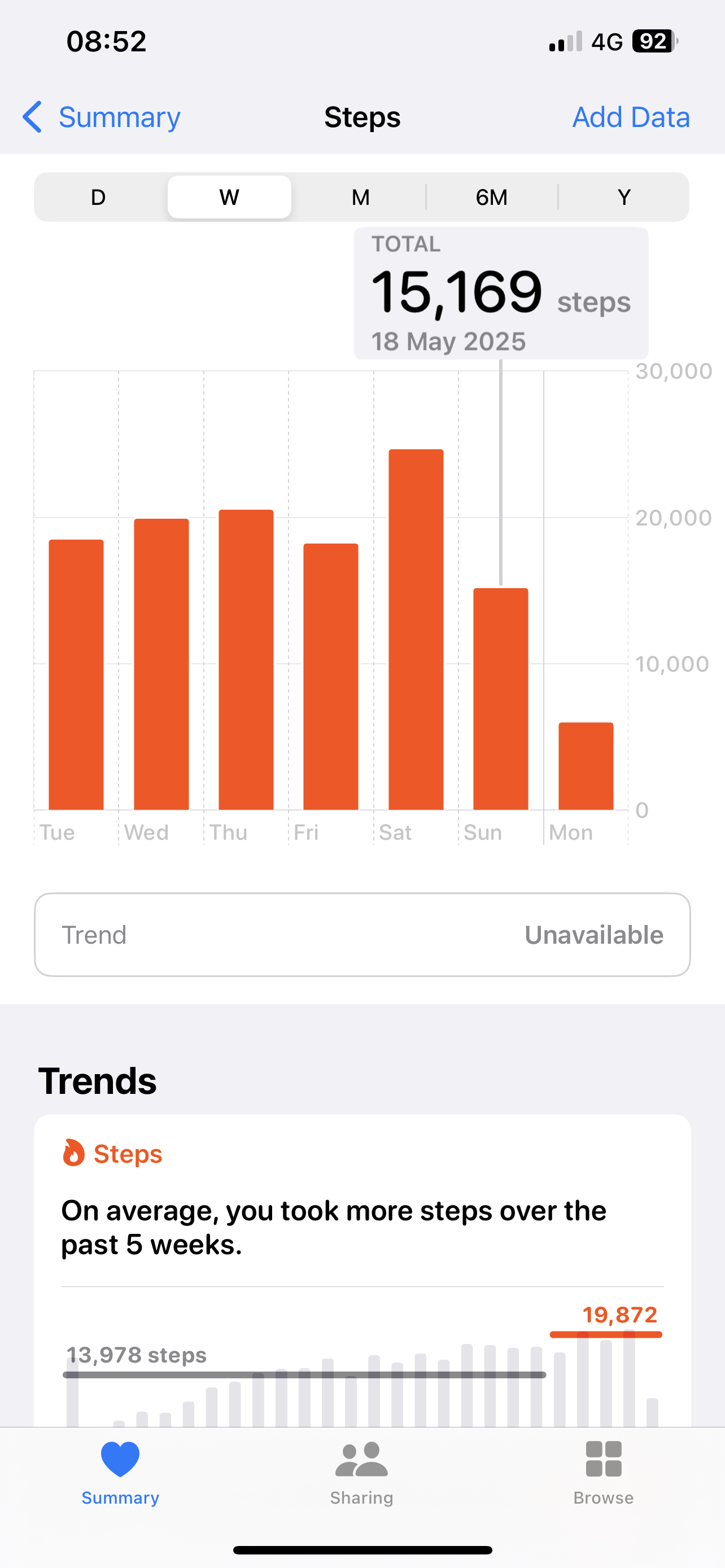
Task: Switch to the Y year view
Action: (624, 197)
